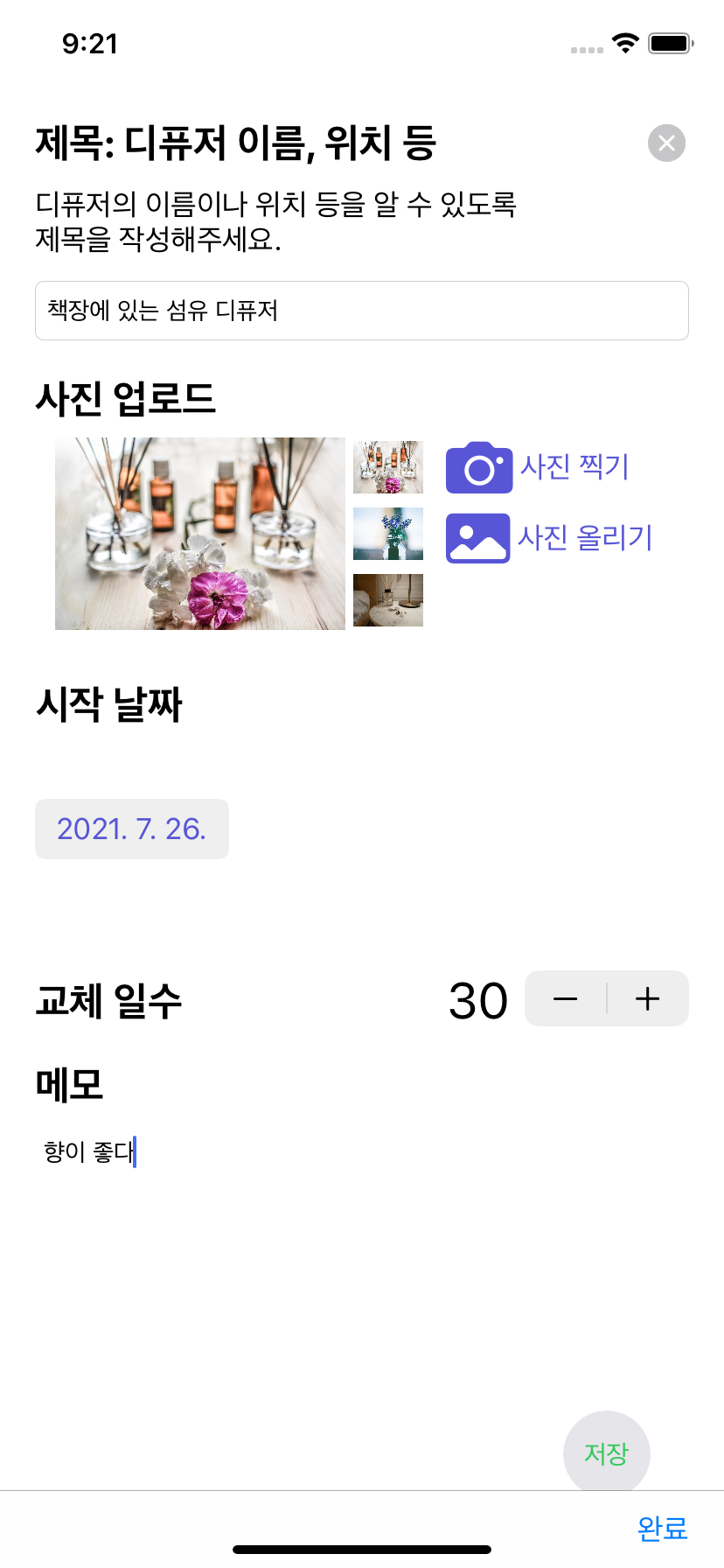Close the diffuser form with the X
The width and height of the screenshot is (724, 1568).
[x=666, y=143]
